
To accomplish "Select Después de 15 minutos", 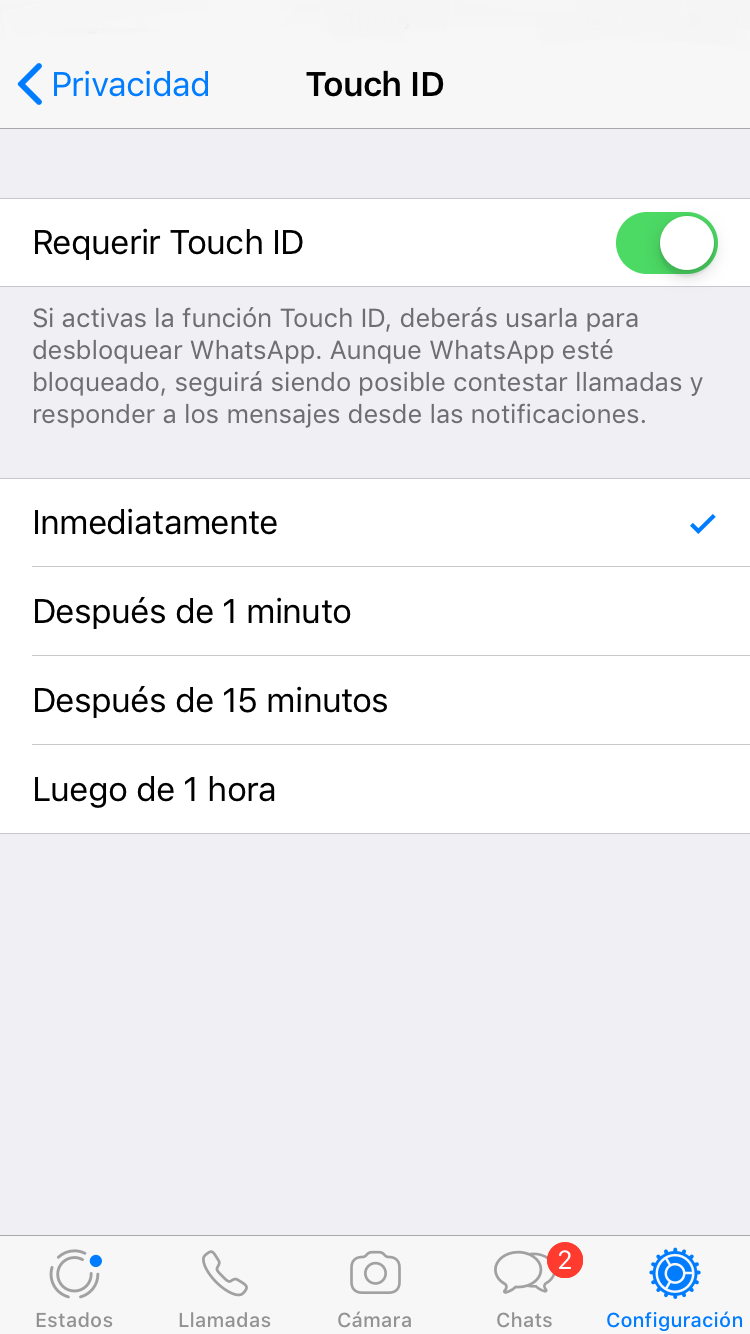I will [x=375, y=701].
